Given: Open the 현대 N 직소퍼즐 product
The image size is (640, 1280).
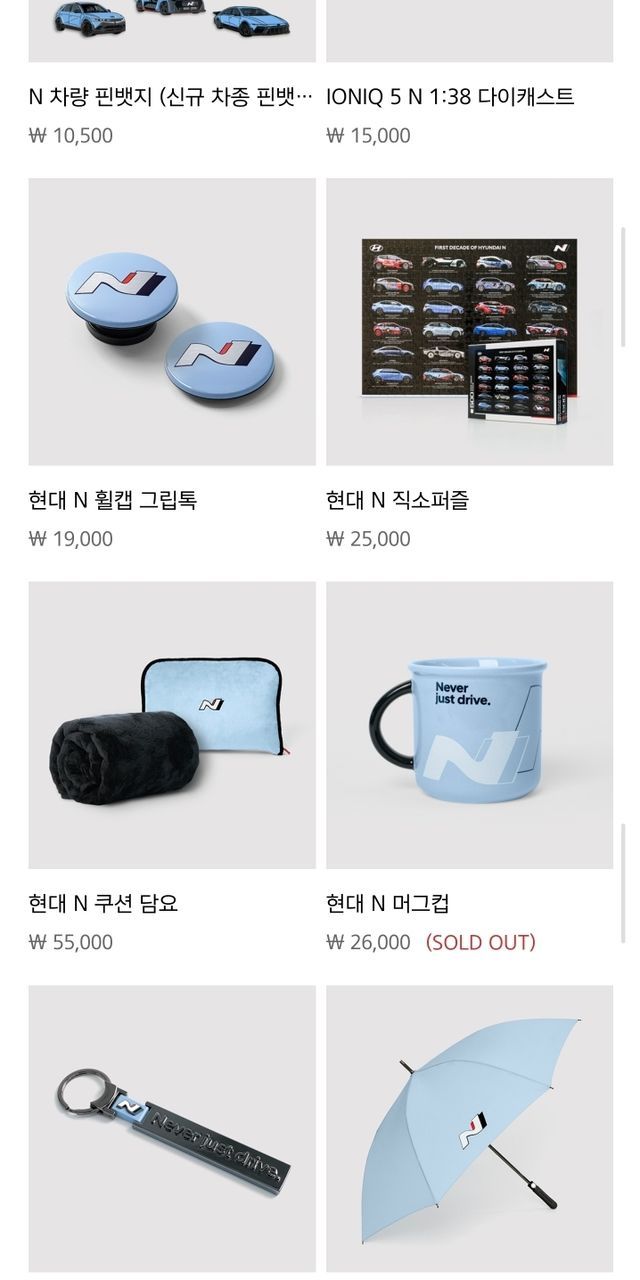Looking at the screenshot, I should (469, 322).
